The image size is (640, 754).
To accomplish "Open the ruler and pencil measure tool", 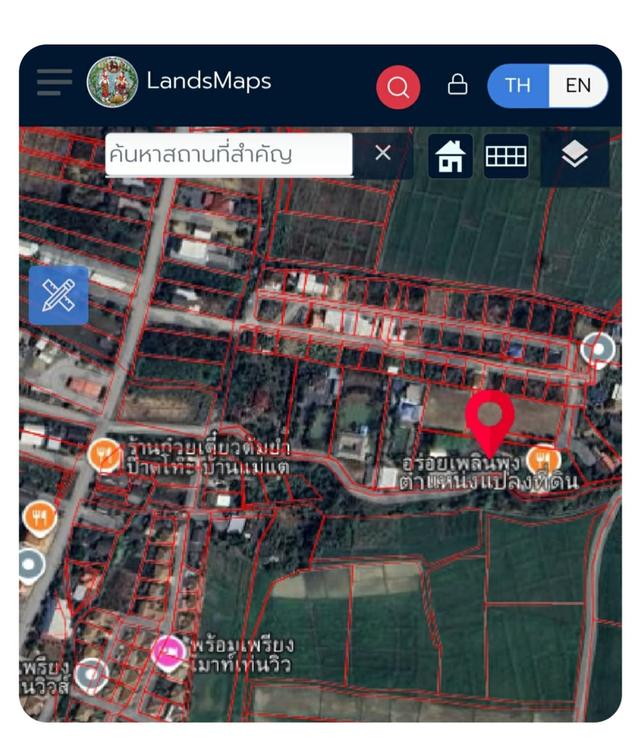I will (58, 294).
